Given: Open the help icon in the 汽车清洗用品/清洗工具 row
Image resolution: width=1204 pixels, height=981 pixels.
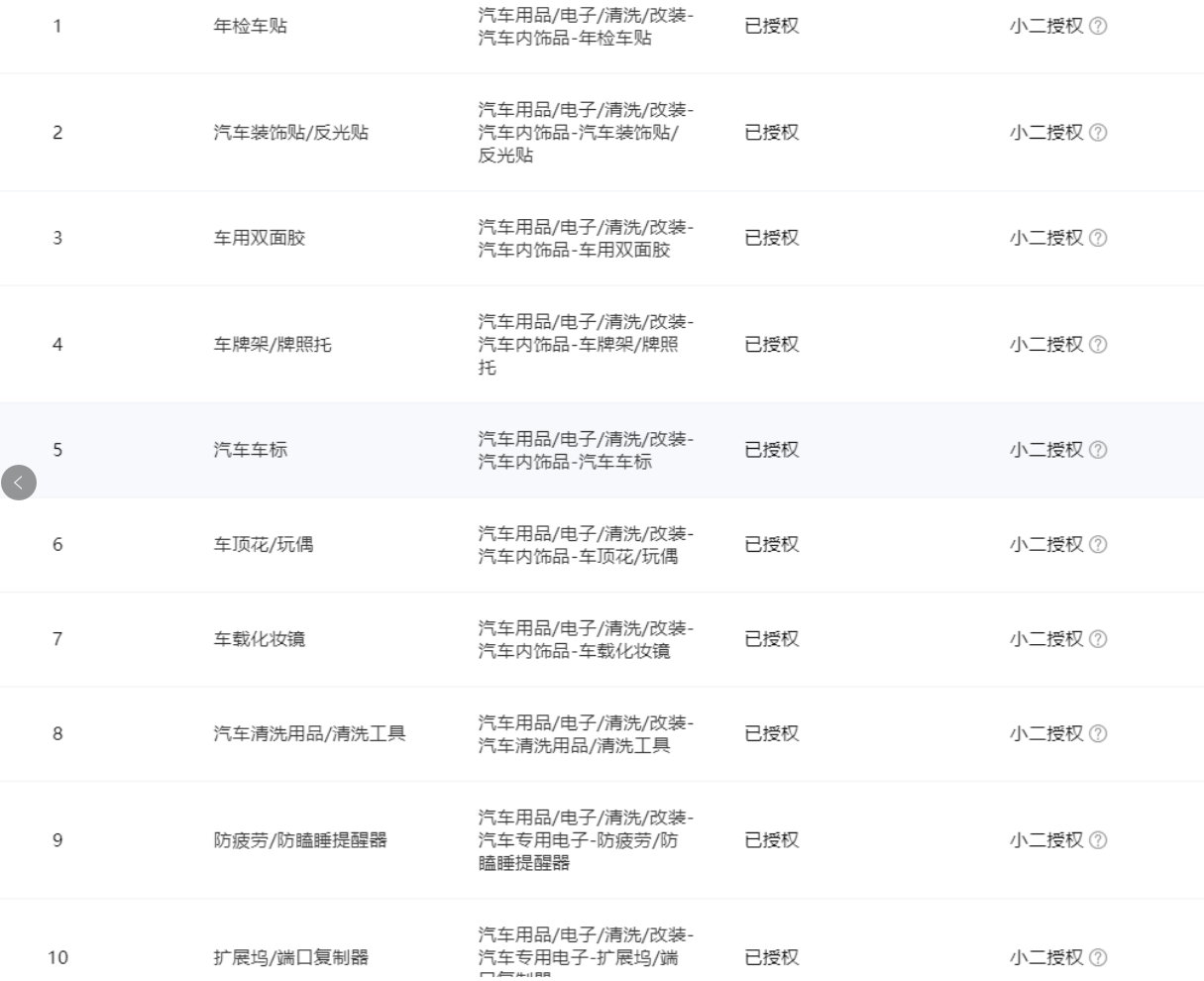Looking at the screenshot, I should pyautogui.click(x=1098, y=734).
